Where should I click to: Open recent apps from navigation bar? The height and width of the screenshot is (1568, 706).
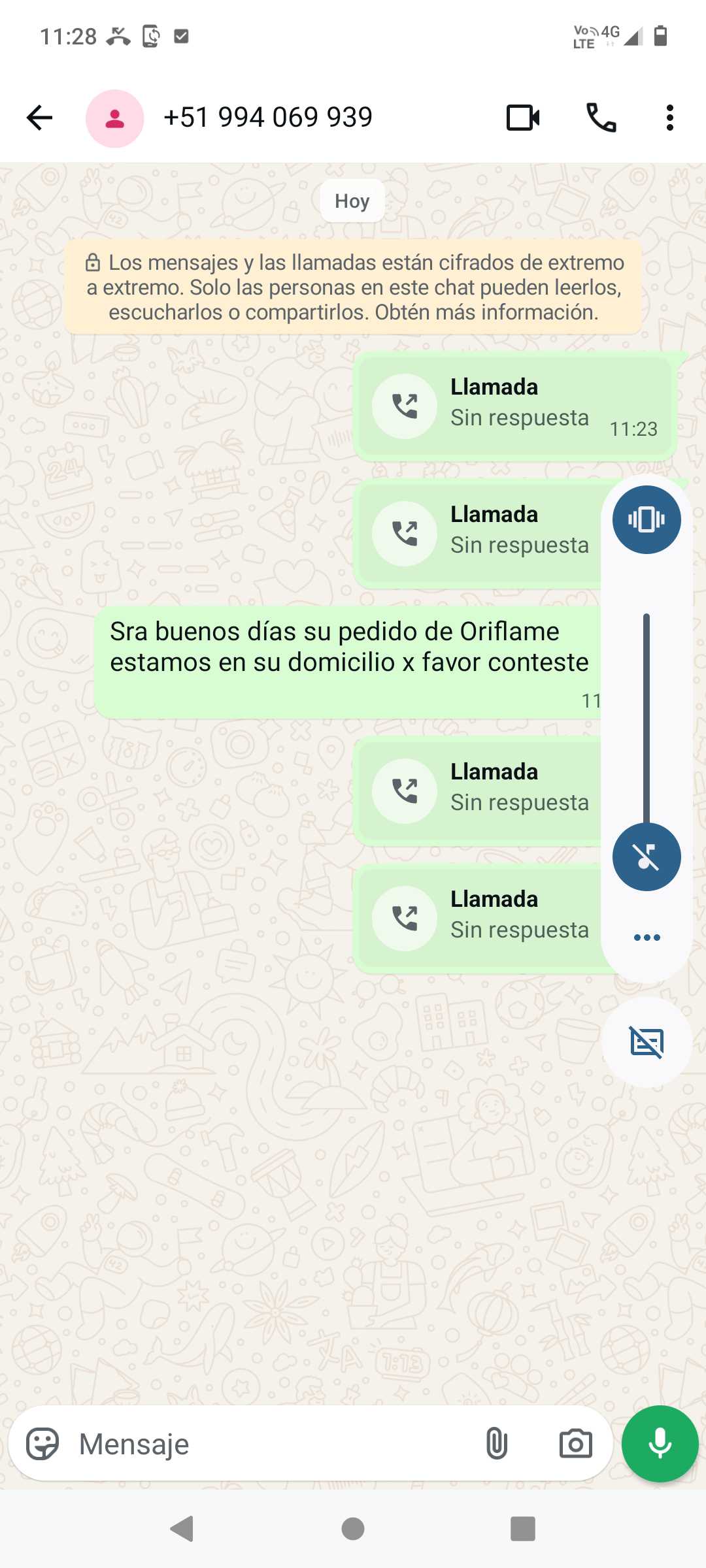pos(522,1529)
